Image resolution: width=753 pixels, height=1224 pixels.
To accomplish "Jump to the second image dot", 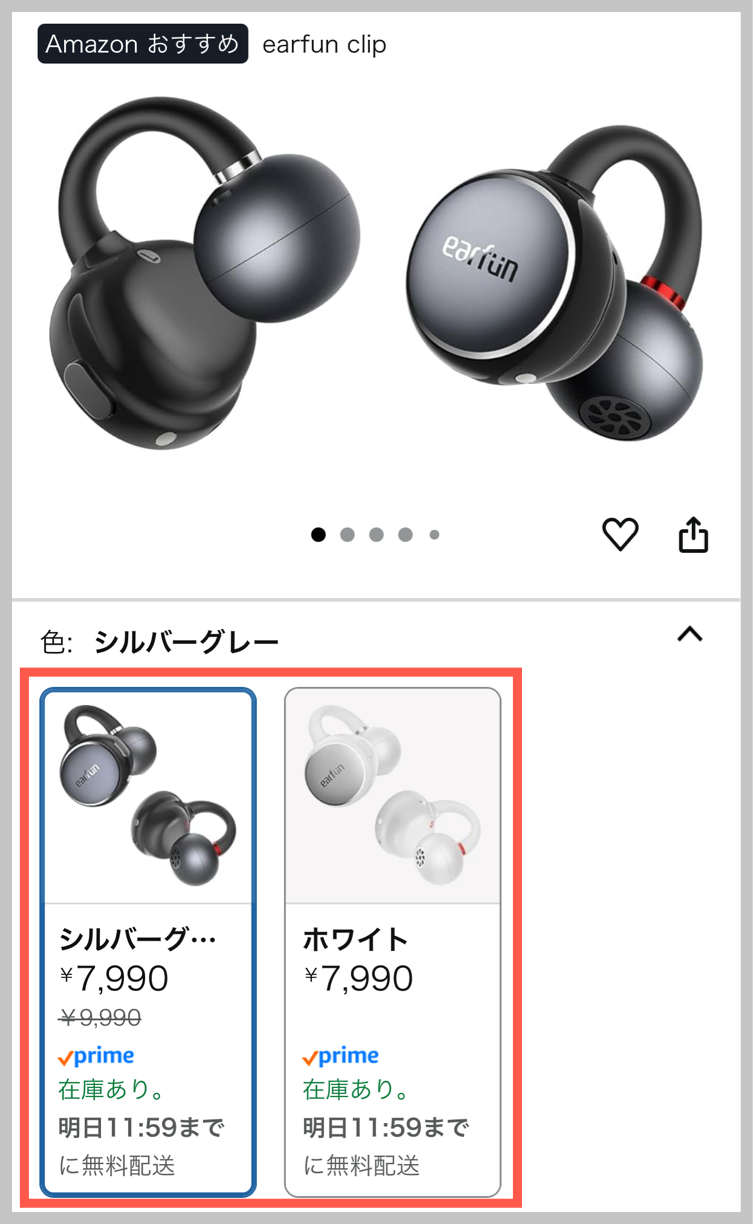I will 347,535.
